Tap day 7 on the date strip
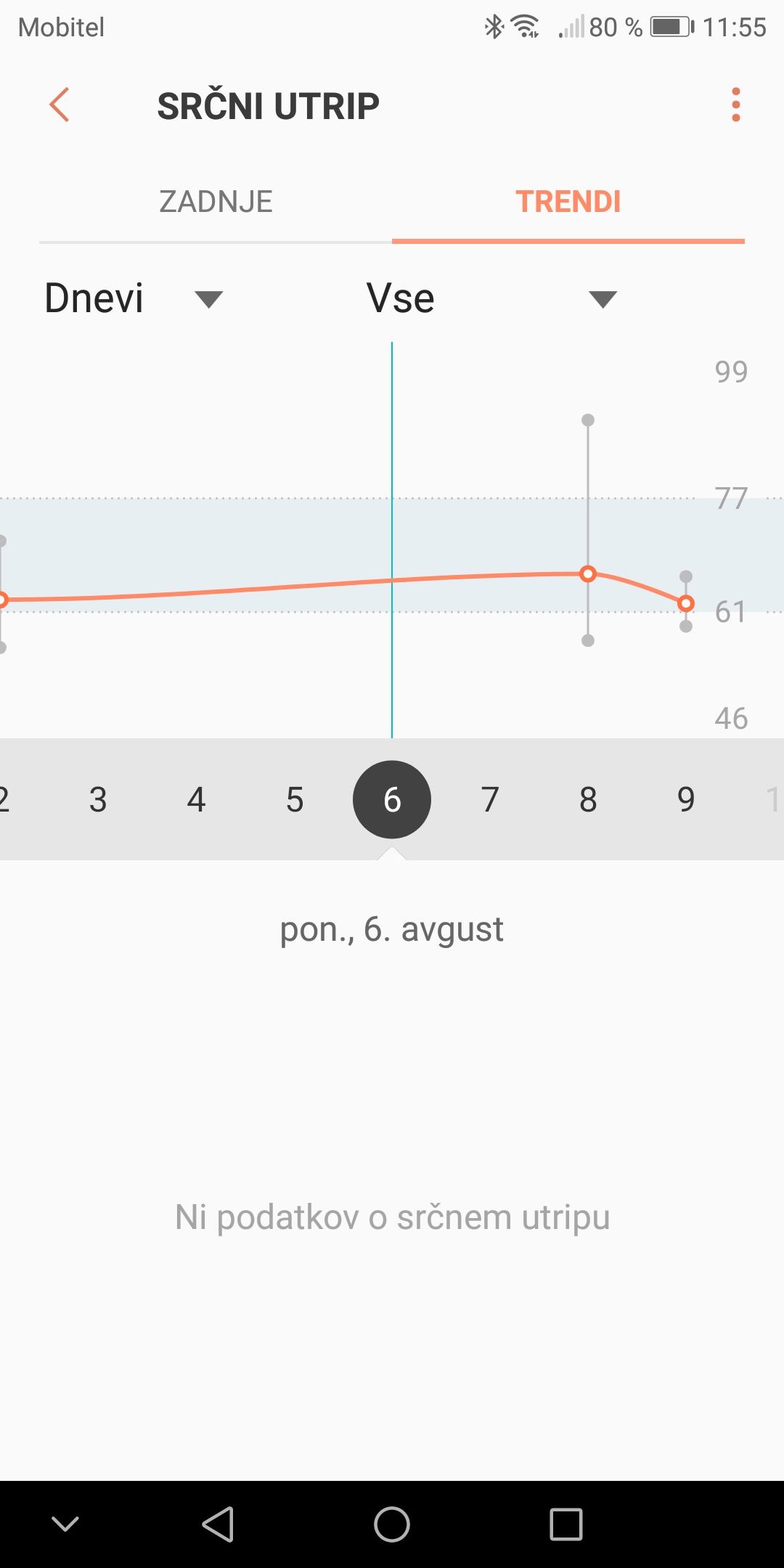Screen dimensions: 784x1568 pyautogui.click(x=490, y=800)
